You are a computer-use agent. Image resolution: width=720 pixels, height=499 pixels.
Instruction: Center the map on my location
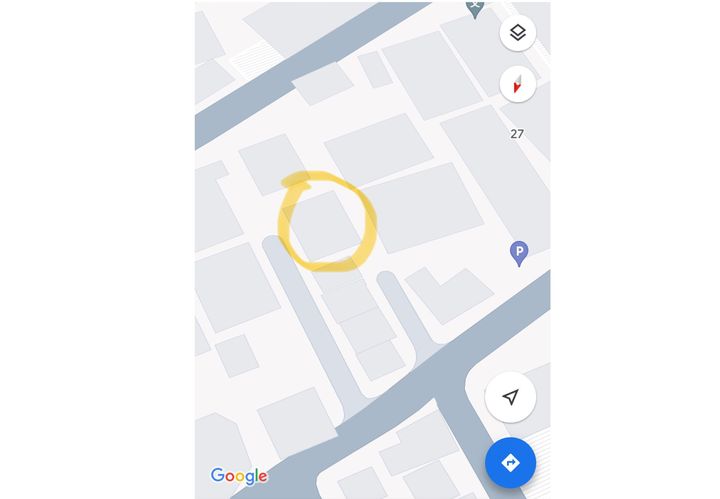(510, 397)
